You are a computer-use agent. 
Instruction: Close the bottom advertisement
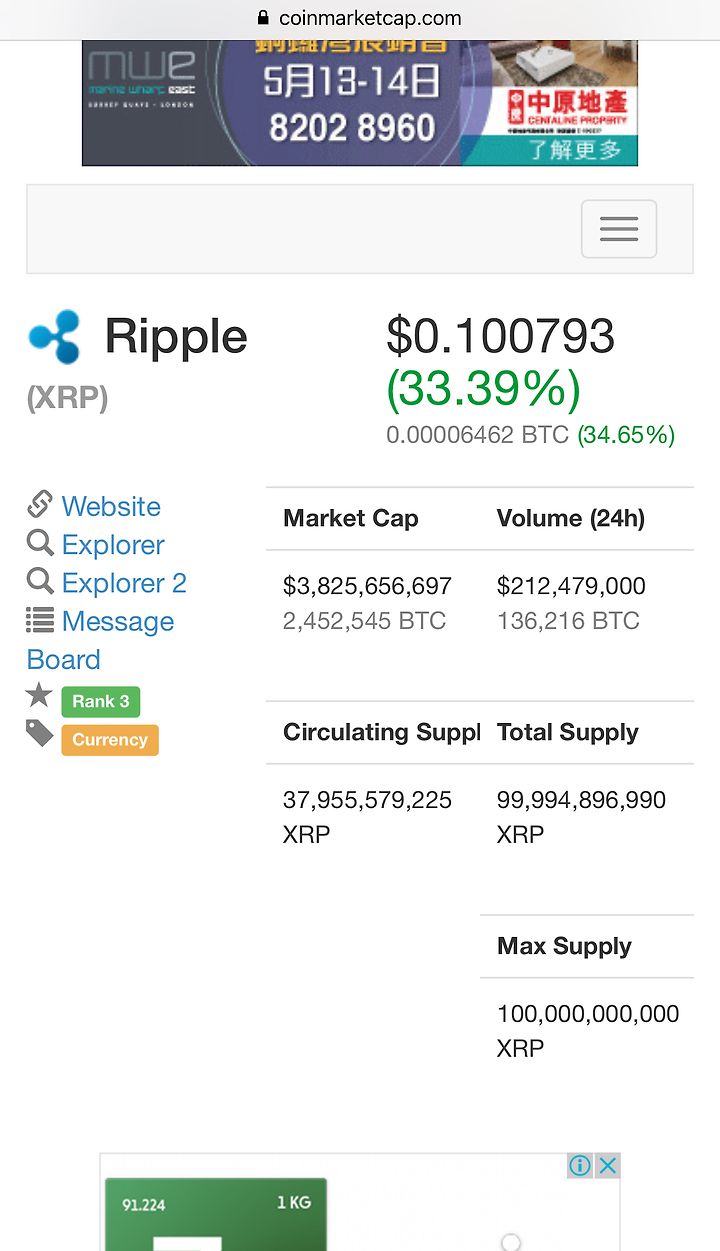point(607,1165)
